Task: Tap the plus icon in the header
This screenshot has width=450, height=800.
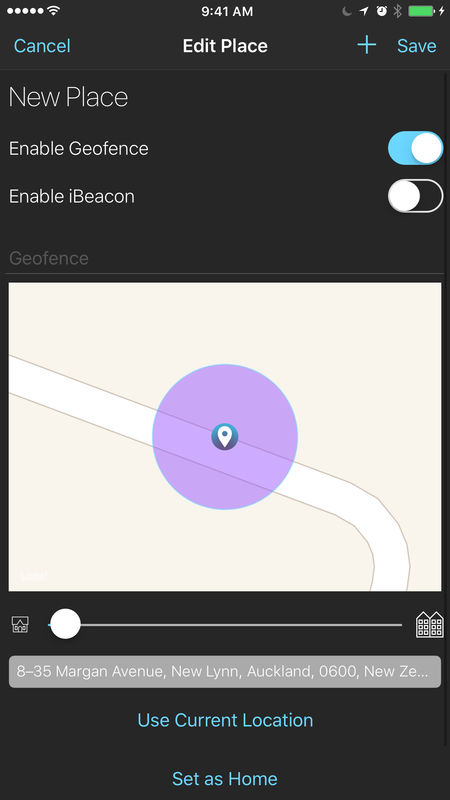Action: click(366, 45)
